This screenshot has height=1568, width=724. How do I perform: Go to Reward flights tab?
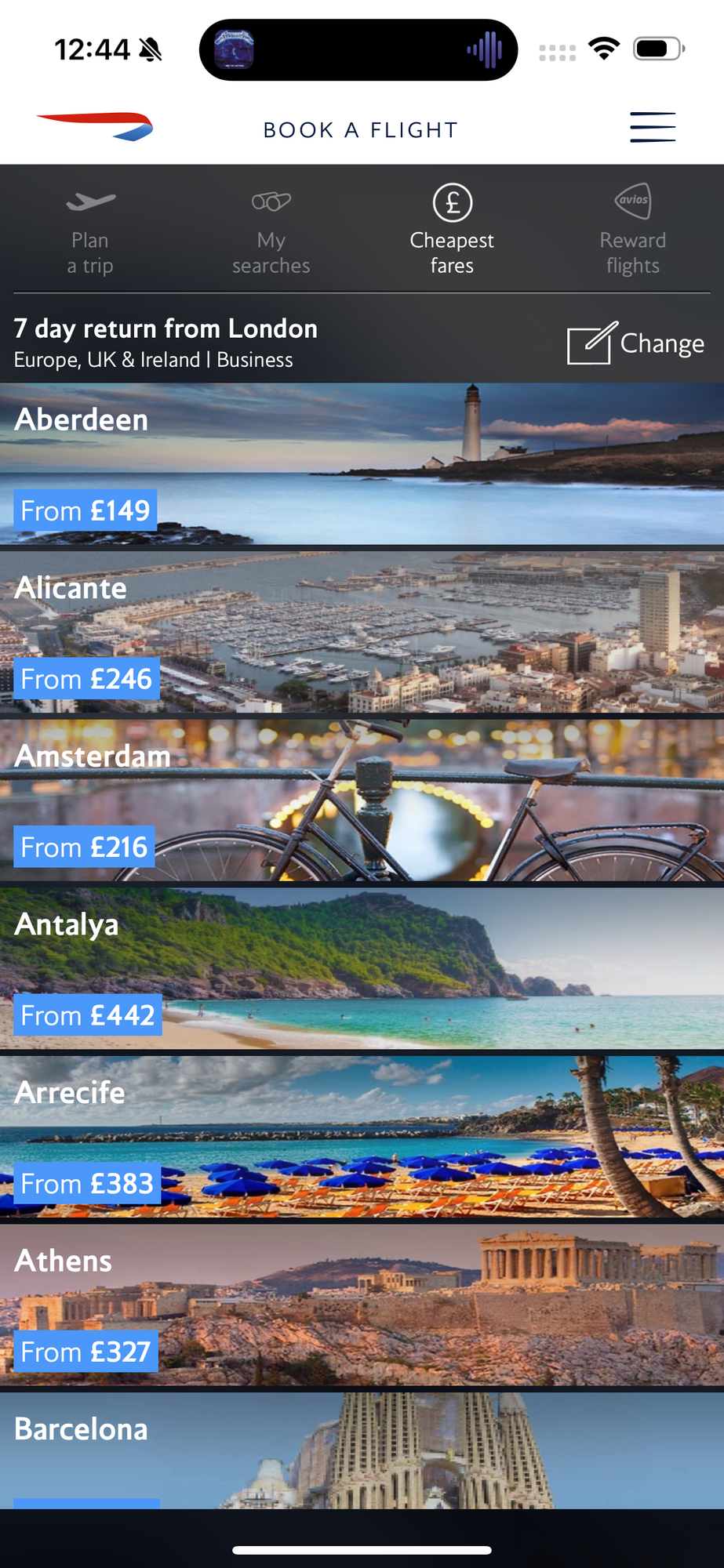point(633,229)
